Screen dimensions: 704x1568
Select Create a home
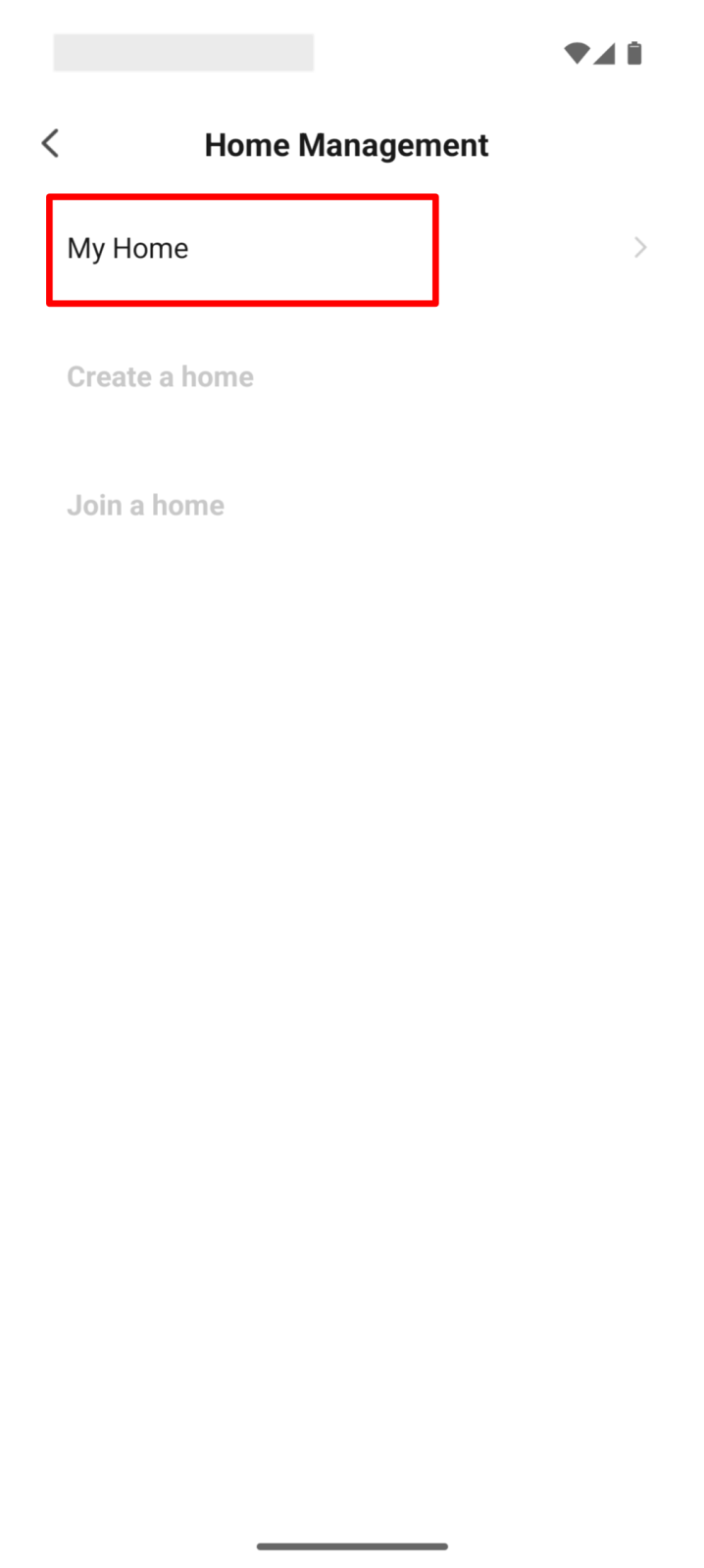[x=160, y=377]
